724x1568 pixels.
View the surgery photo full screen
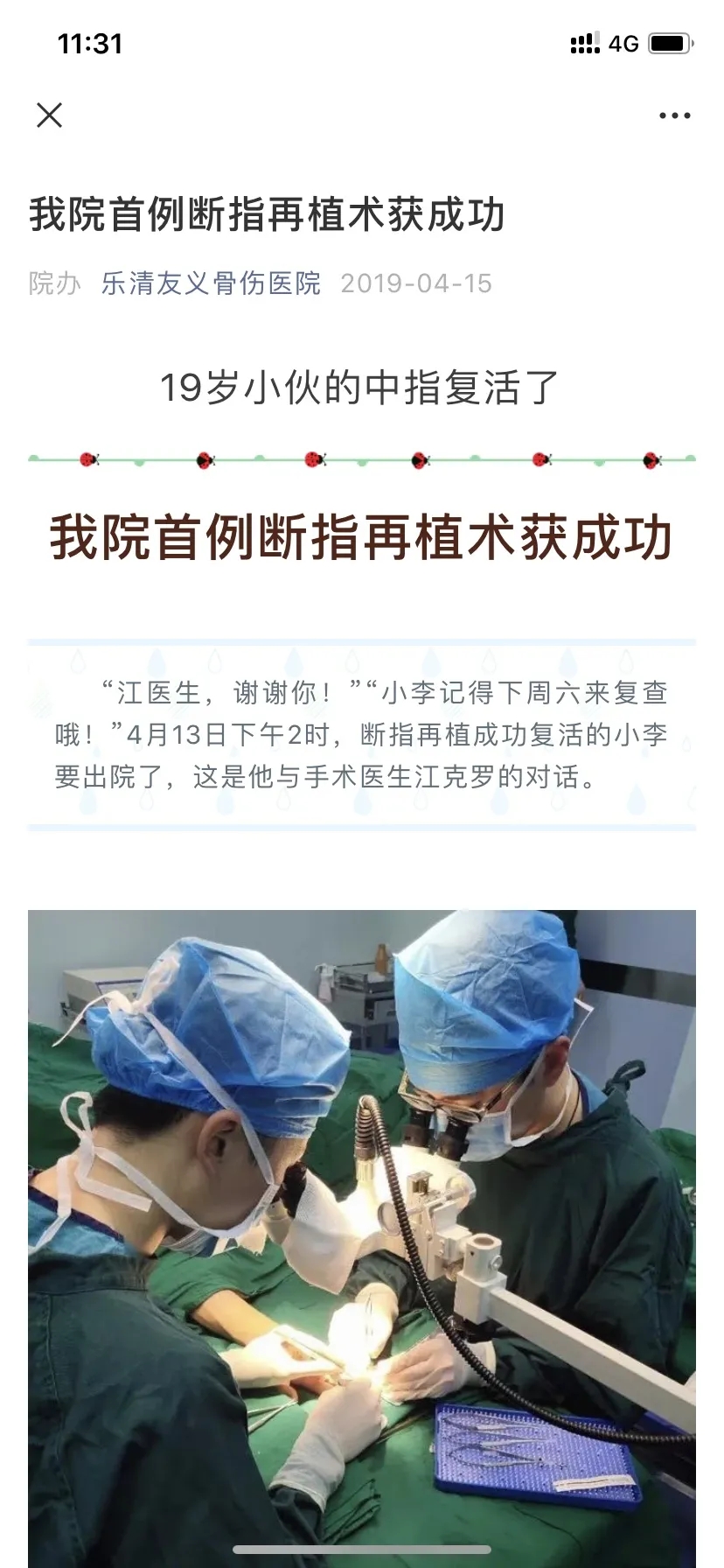pyautogui.click(x=361, y=1225)
